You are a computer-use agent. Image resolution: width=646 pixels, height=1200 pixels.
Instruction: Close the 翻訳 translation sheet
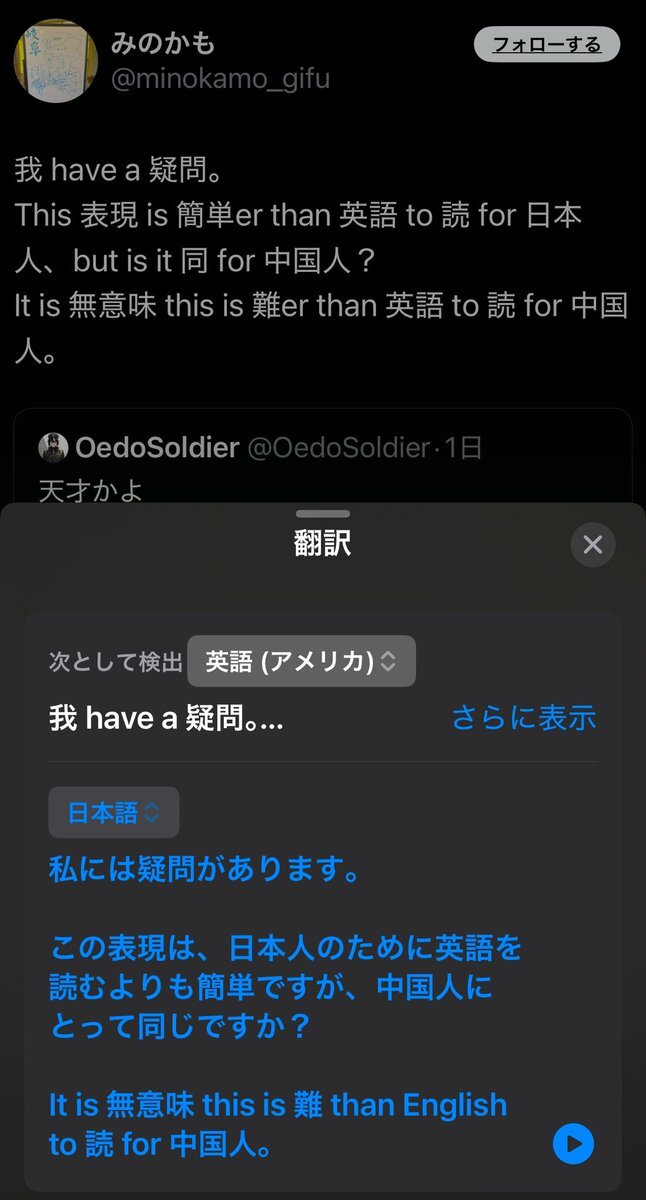[592, 545]
